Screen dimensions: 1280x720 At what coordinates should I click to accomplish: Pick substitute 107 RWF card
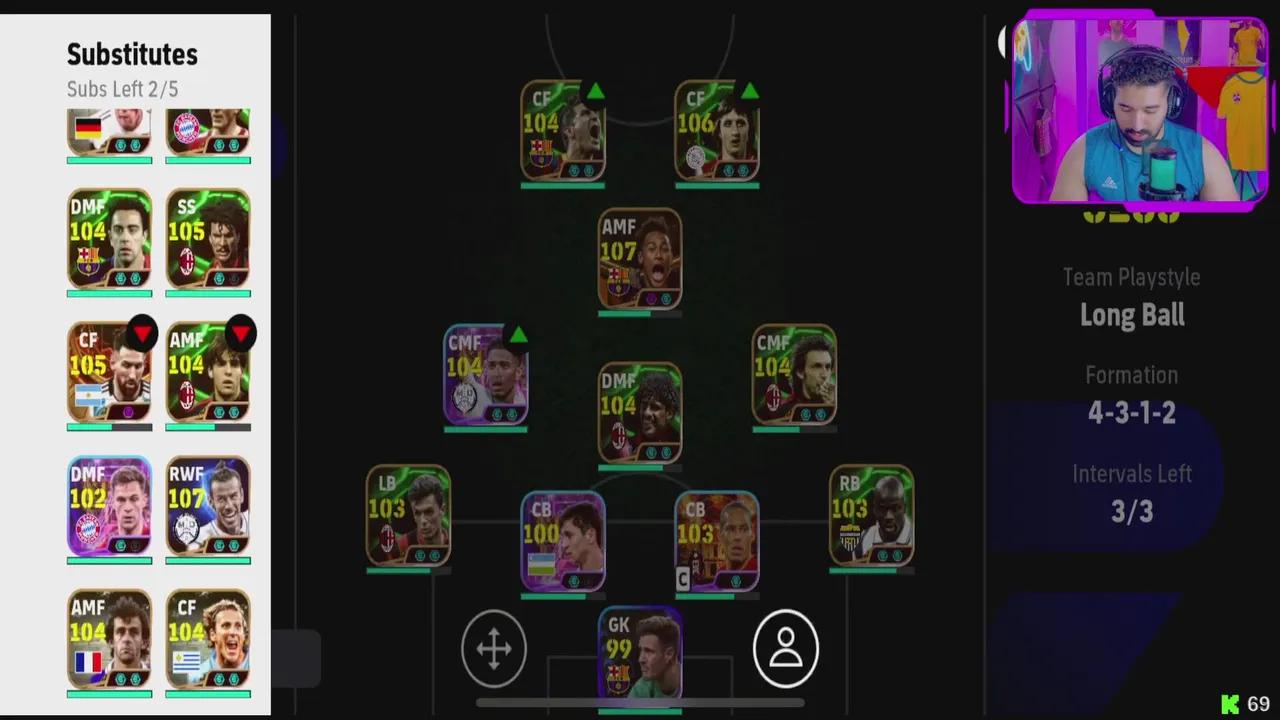208,506
